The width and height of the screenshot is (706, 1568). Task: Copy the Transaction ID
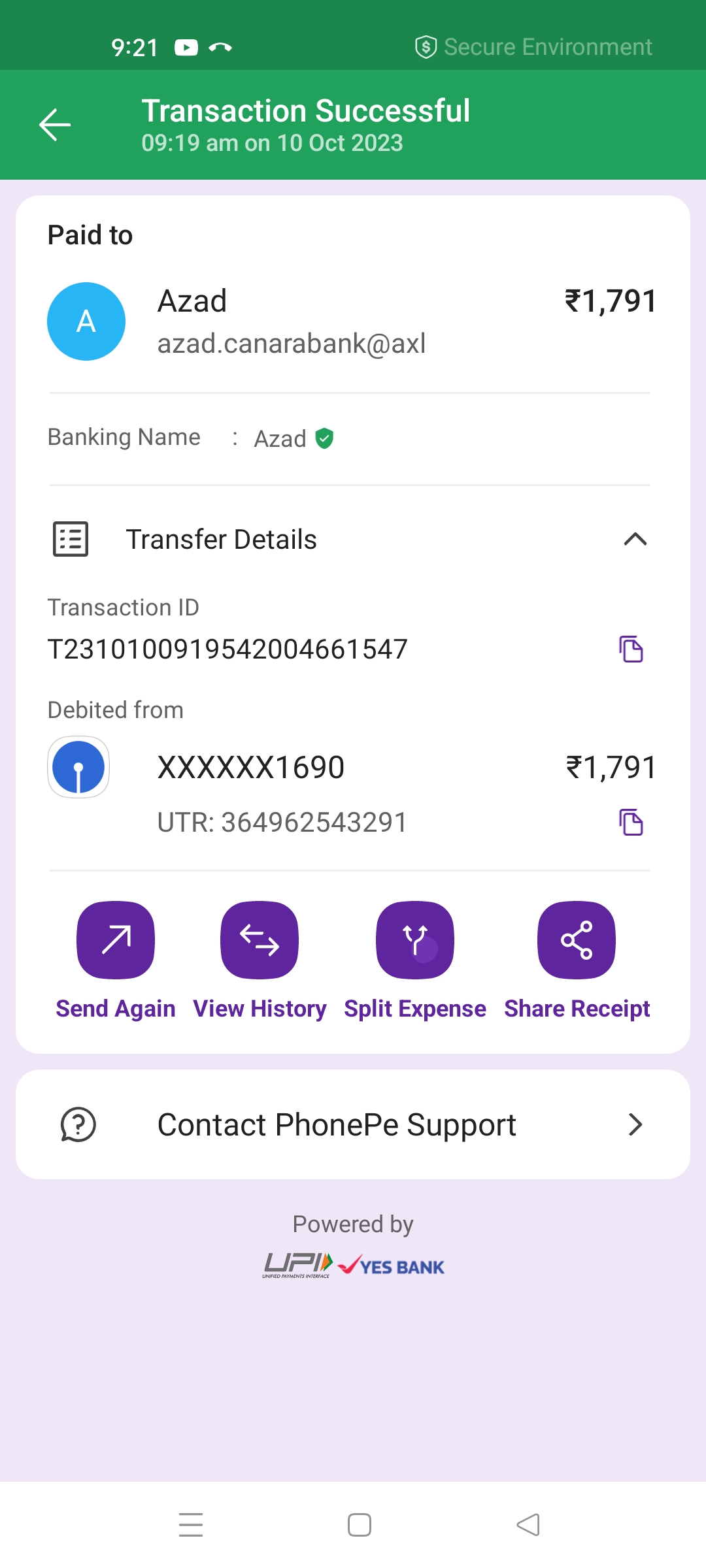[631, 649]
